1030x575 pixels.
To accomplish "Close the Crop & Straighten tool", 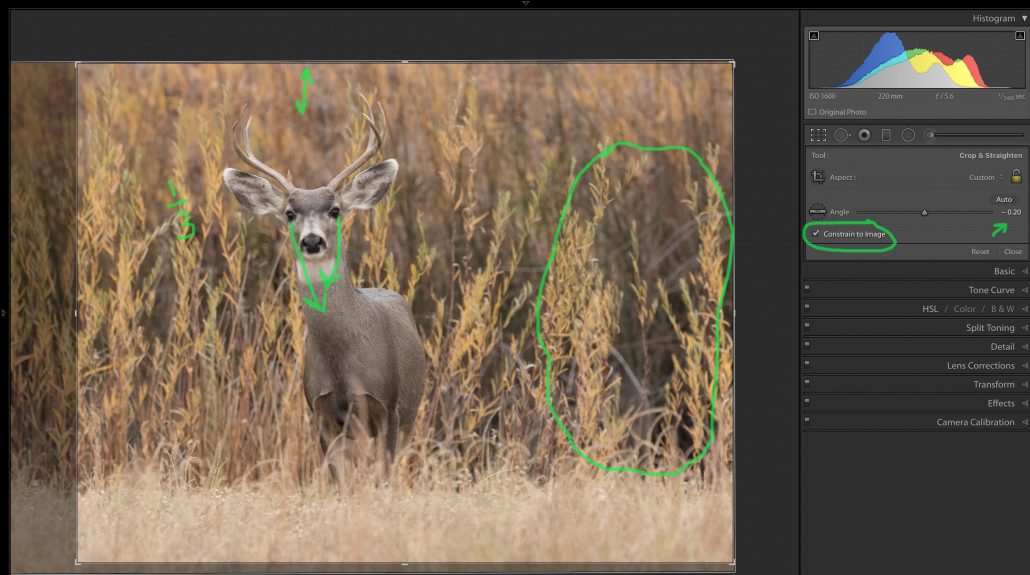I will pyautogui.click(x=1012, y=252).
